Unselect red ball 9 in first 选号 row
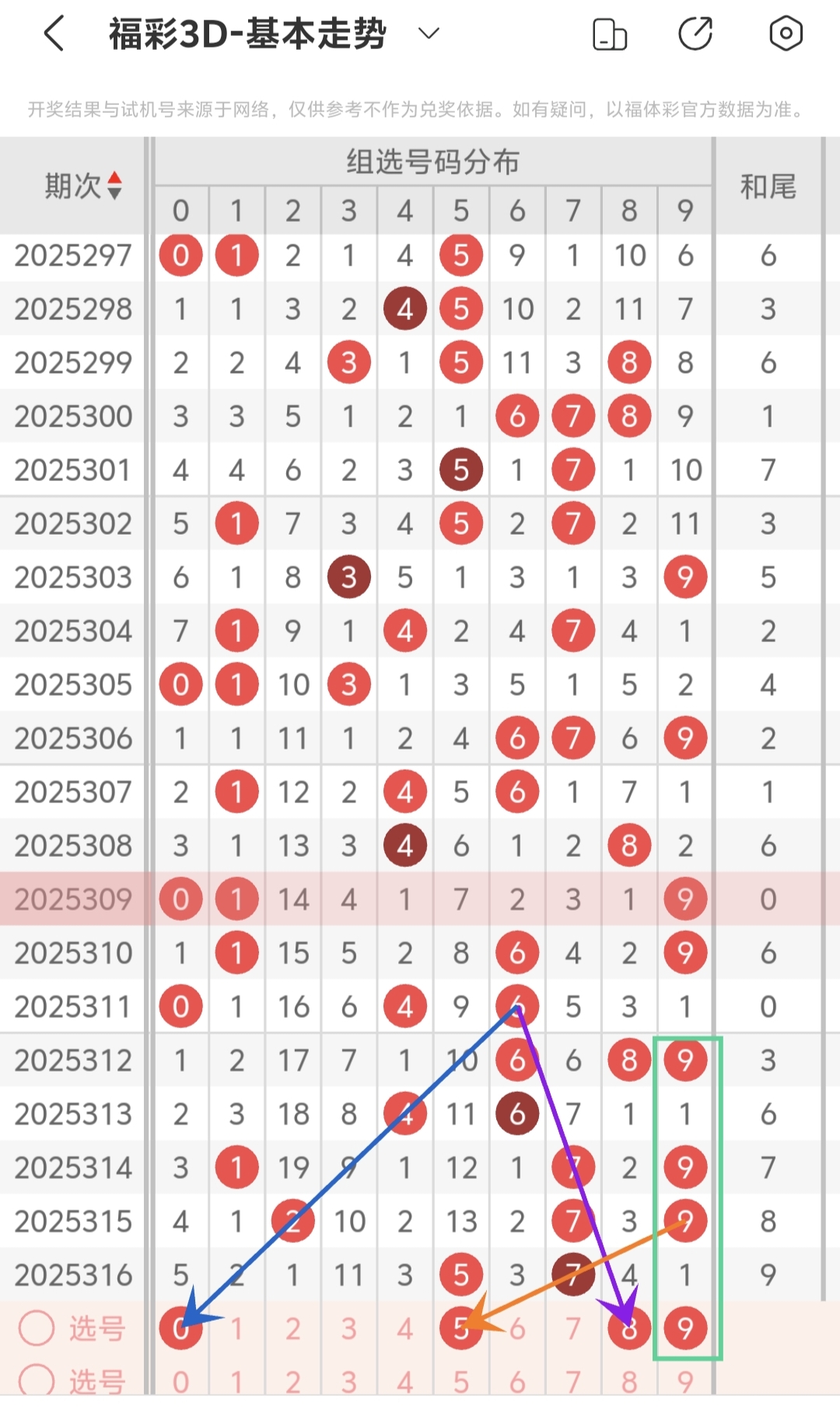 (x=685, y=1328)
